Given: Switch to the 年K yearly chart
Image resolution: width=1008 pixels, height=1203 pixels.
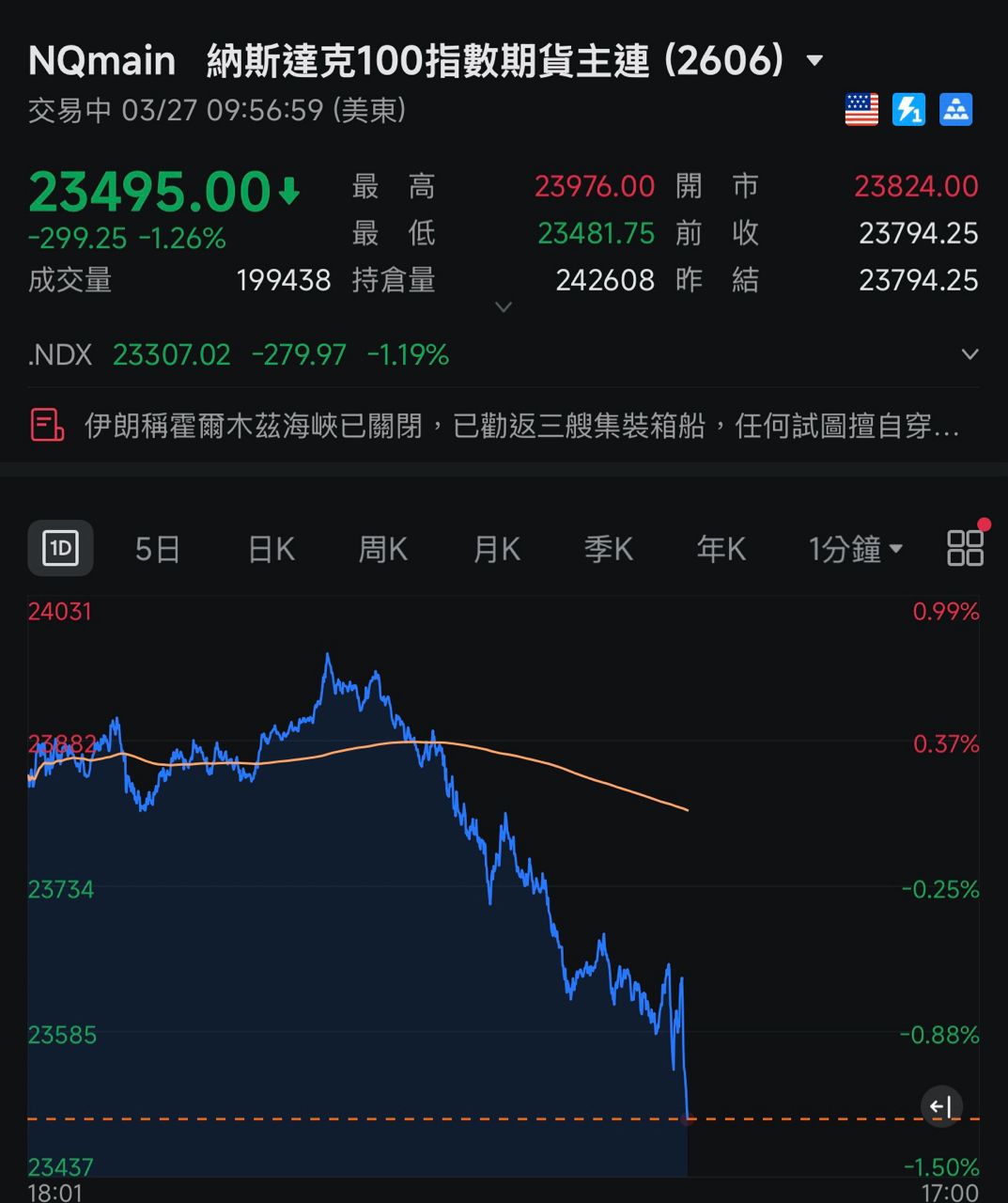Looking at the screenshot, I should click(721, 549).
